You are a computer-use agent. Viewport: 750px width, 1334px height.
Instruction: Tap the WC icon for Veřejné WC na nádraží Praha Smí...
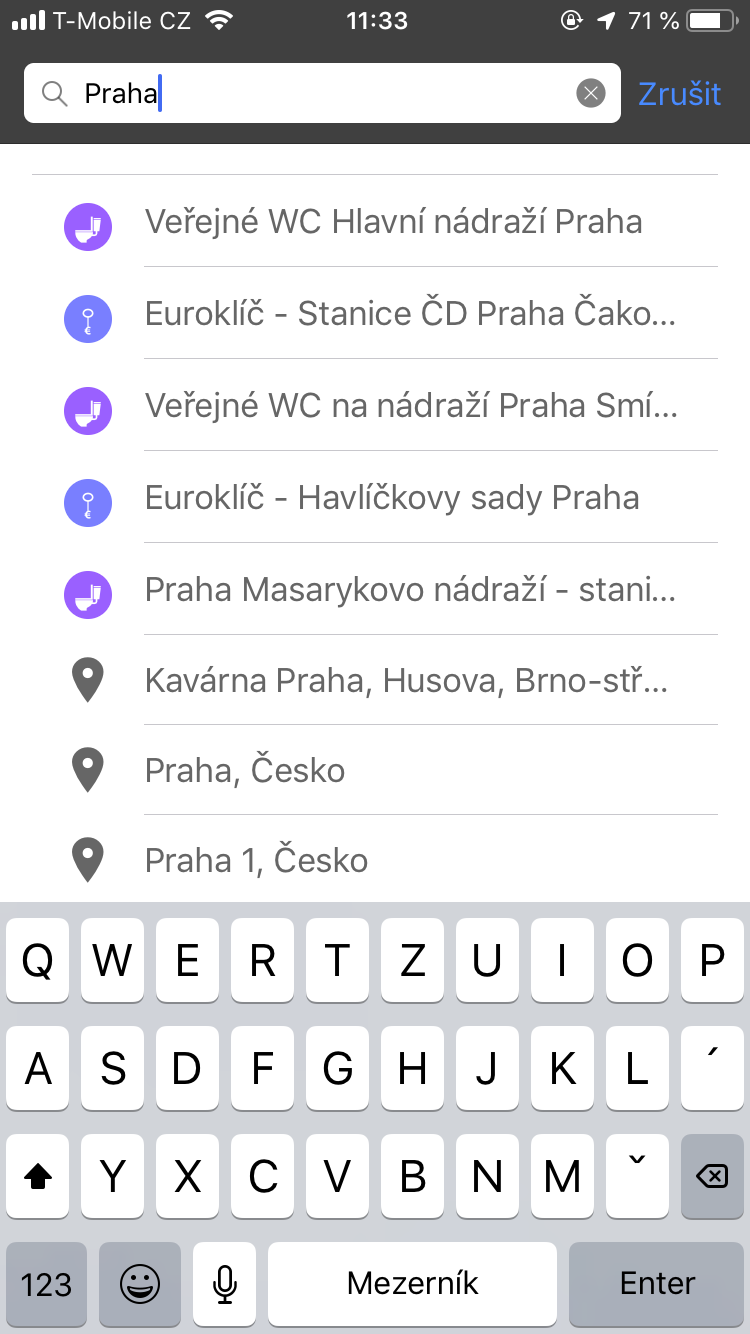pos(87,410)
